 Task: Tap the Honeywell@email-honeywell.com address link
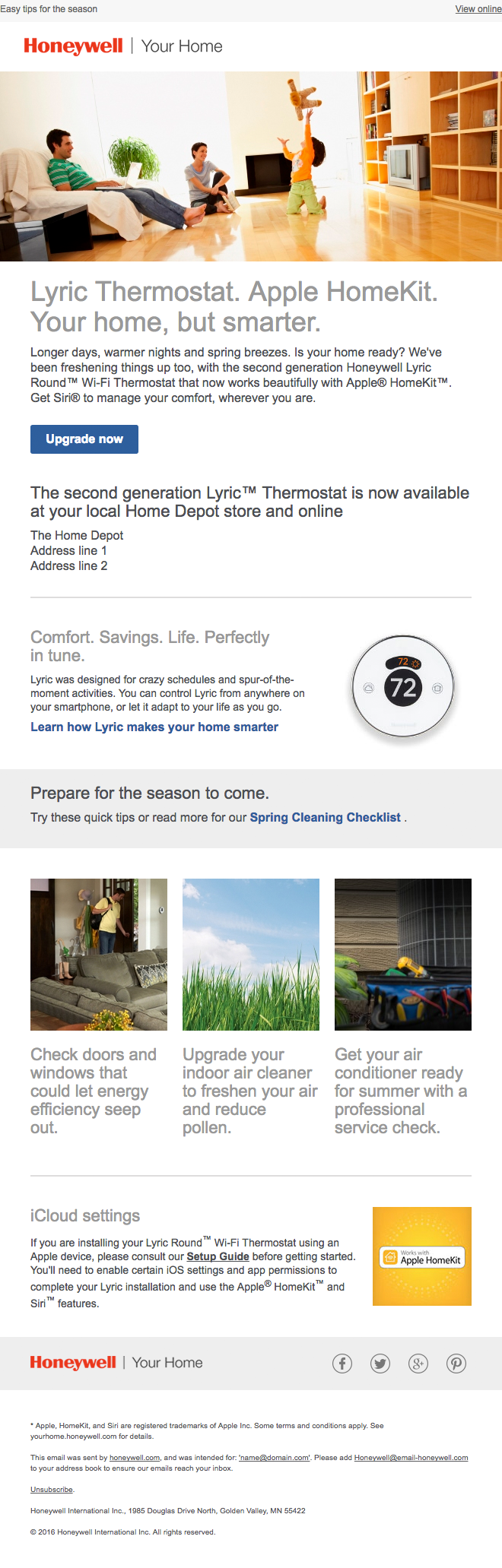pos(411,1458)
